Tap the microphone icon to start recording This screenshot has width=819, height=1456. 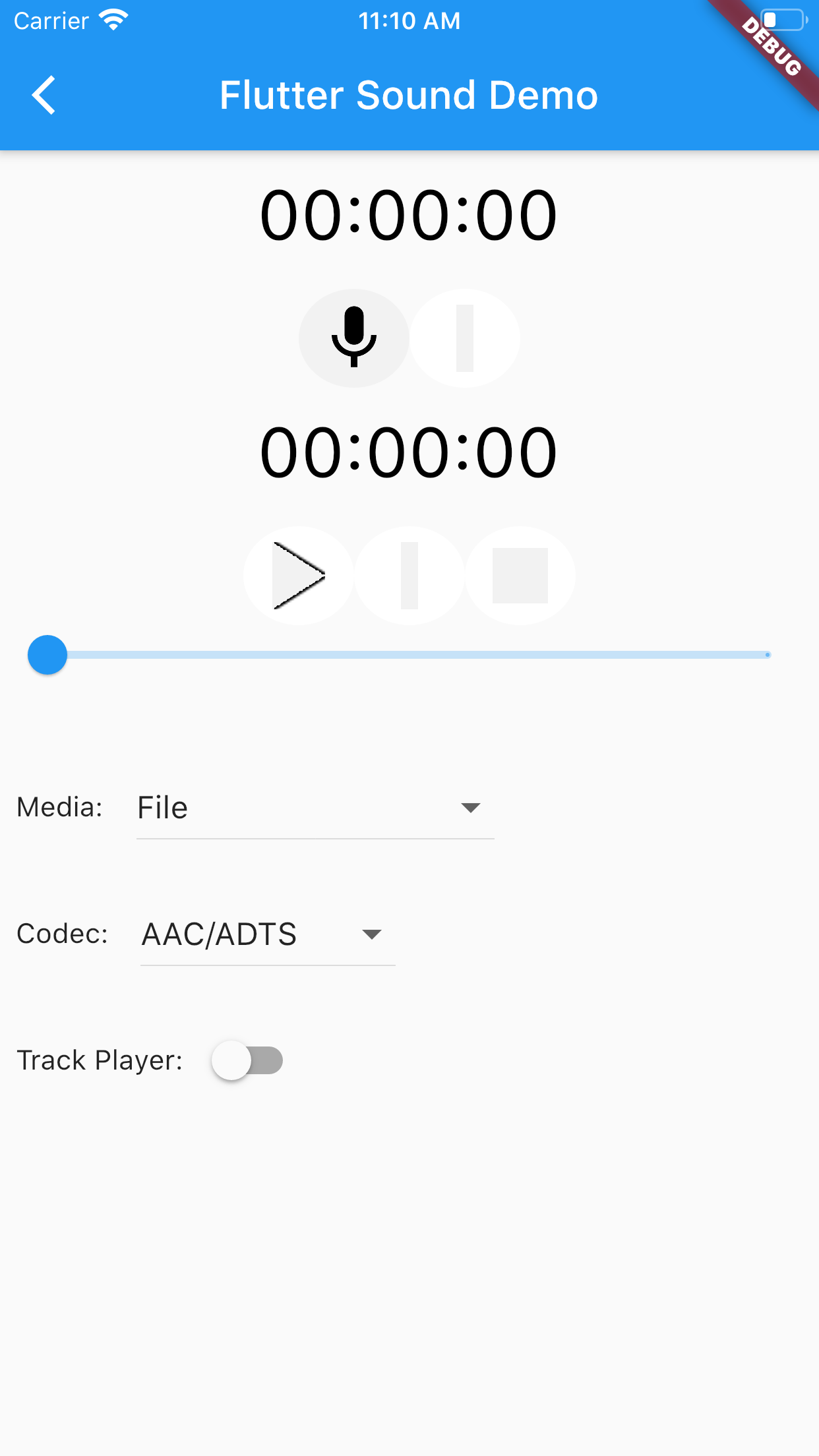tap(354, 338)
